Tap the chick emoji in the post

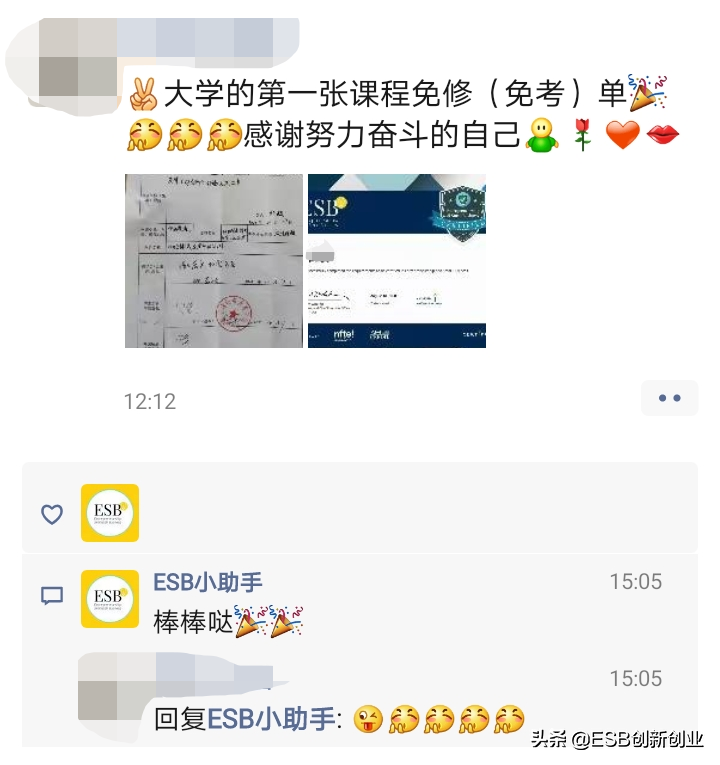click(x=541, y=136)
